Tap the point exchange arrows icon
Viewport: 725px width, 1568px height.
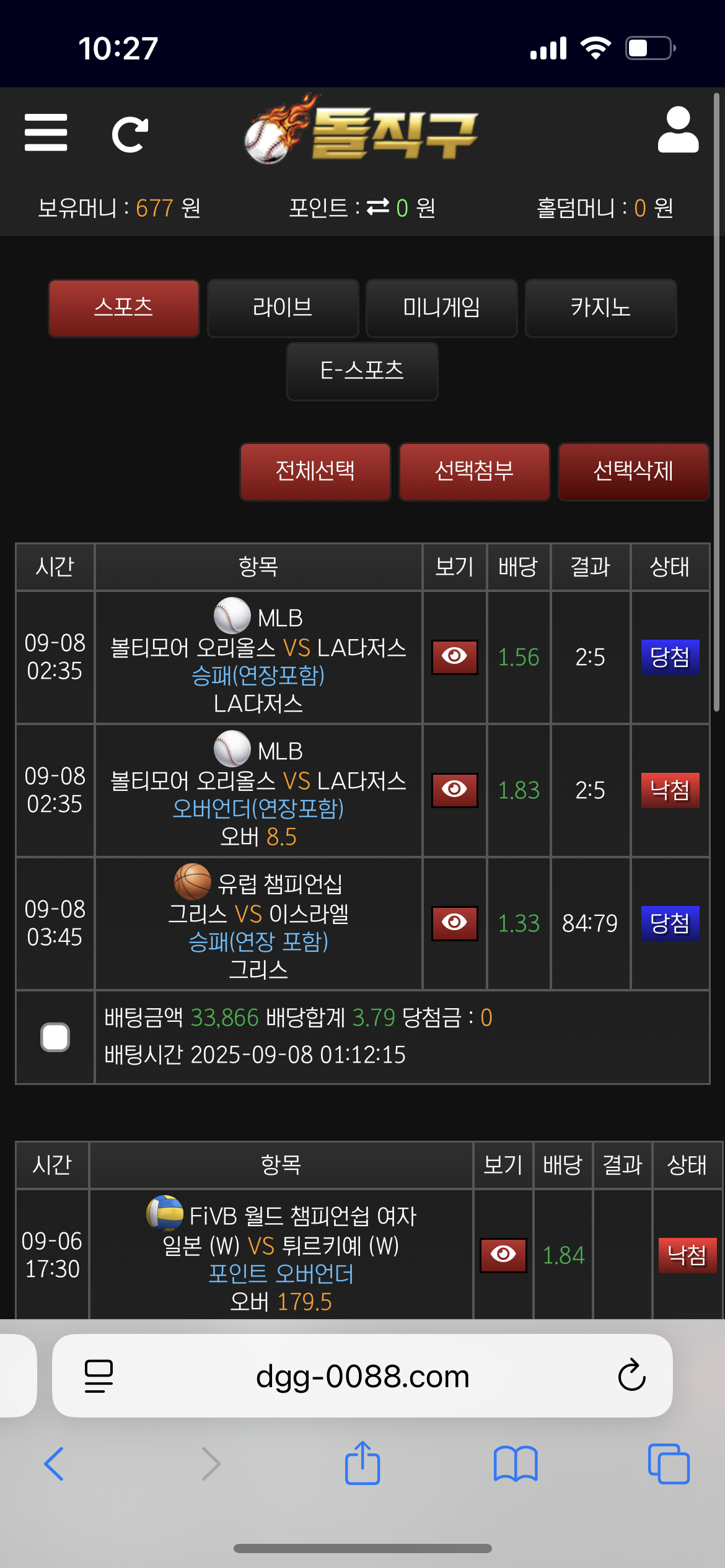pyautogui.click(x=378, y=207)
